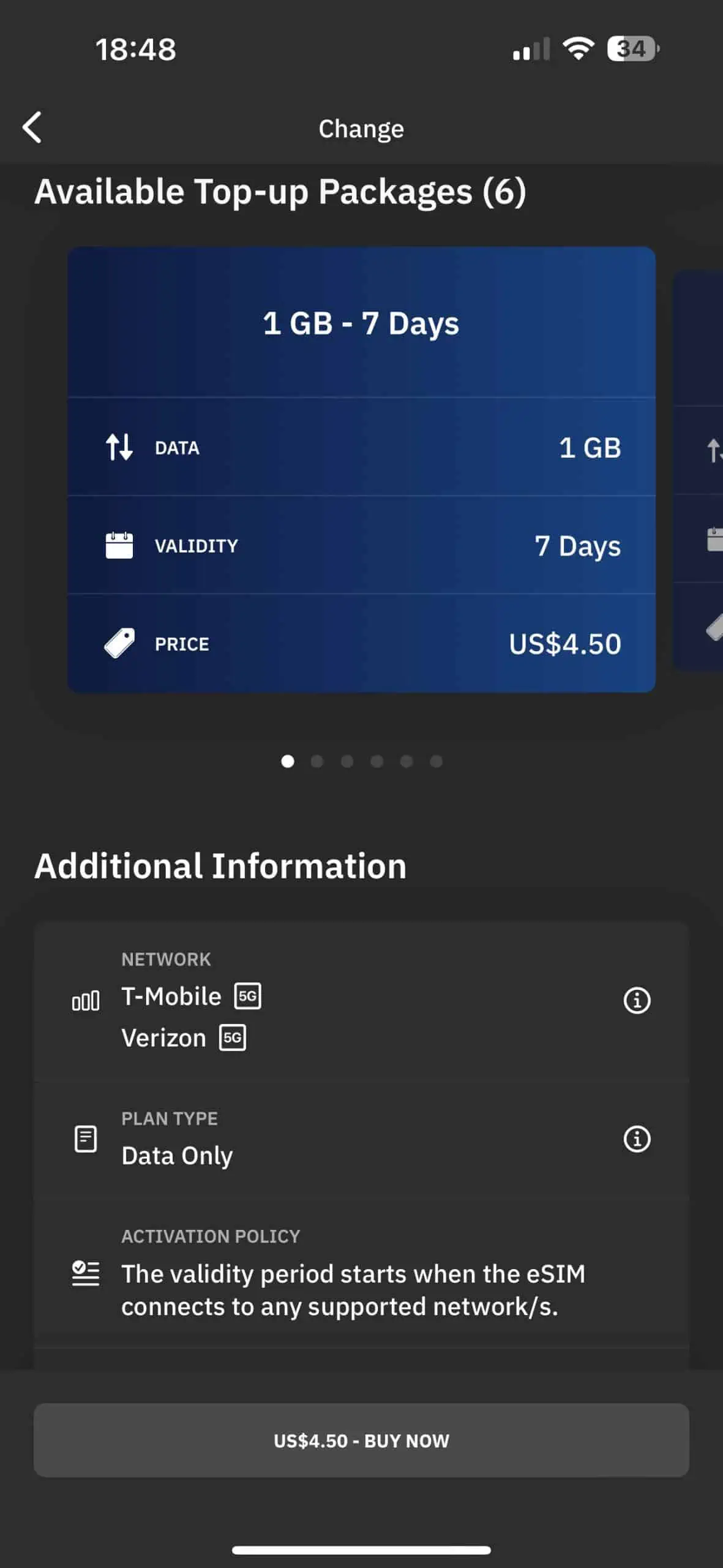723x1568 pixels.
Task: Click the 5G badge next to T-Mobile
Action: [x=247, y=995]
